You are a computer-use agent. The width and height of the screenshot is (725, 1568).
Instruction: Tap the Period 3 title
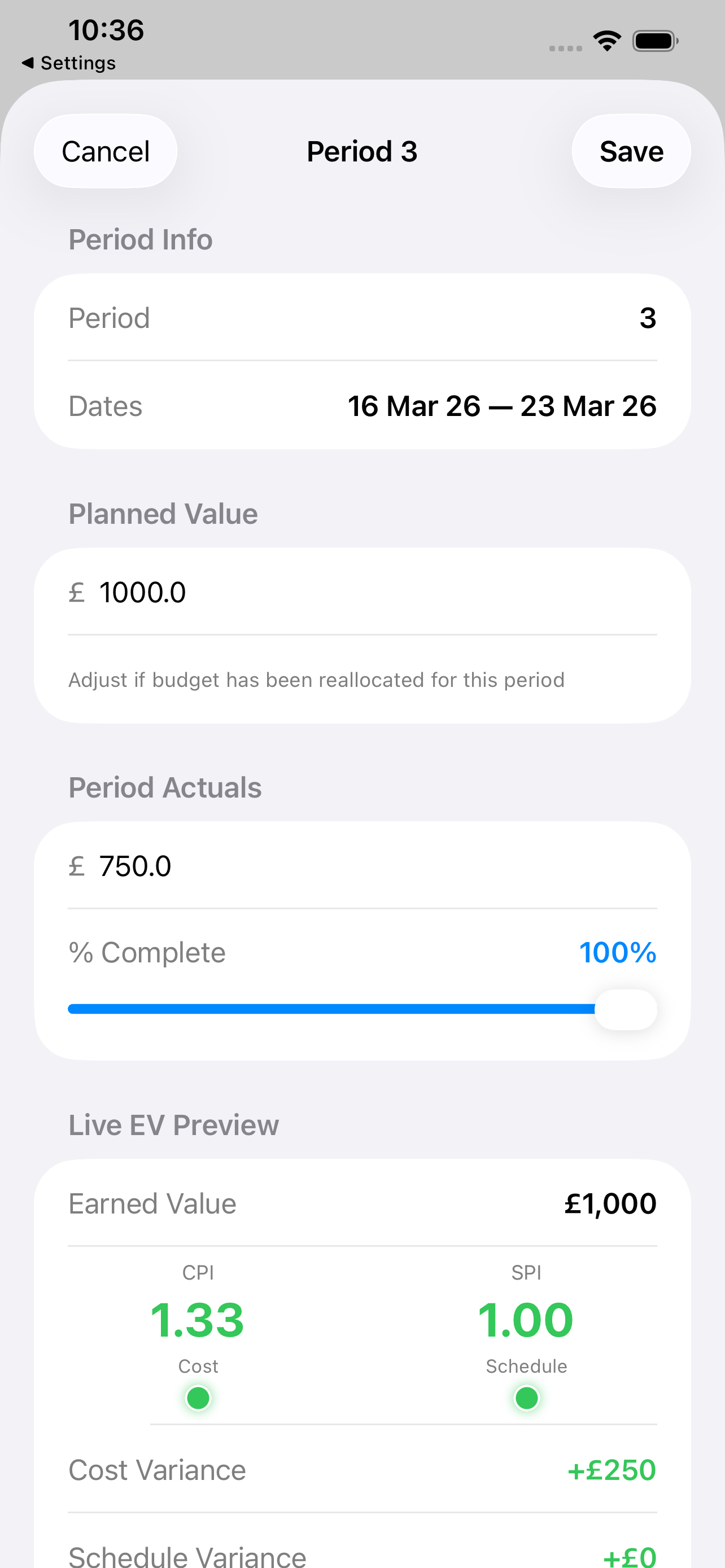[x=361, y=151]
